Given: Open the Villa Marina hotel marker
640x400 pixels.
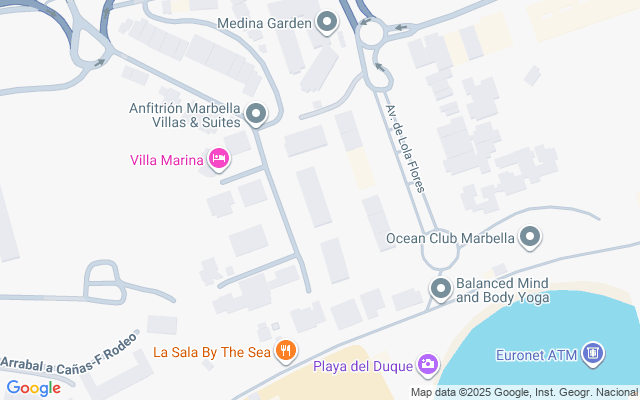Looking at the screenshot, I should (218, 158).
